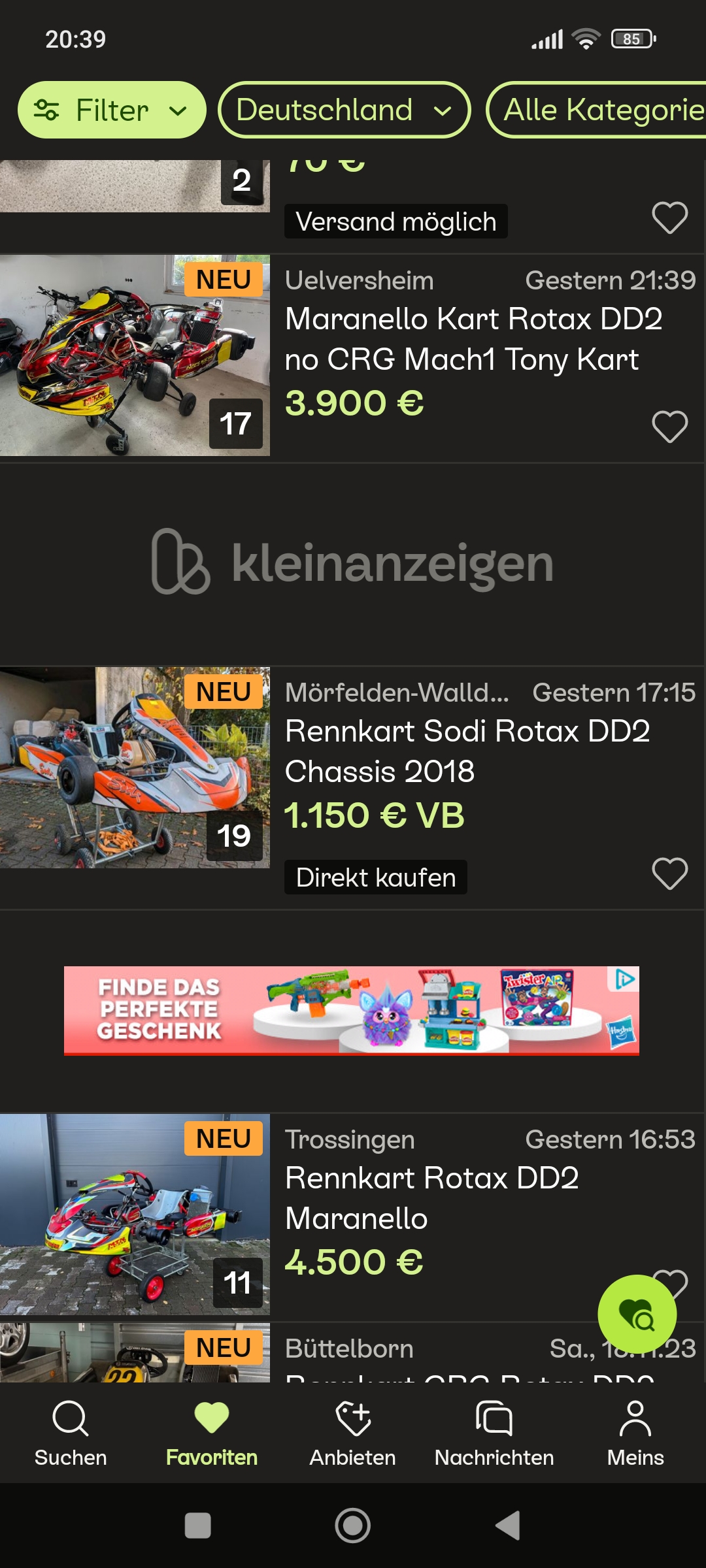Expand the Deutschland location dropdown

[344, 110]
